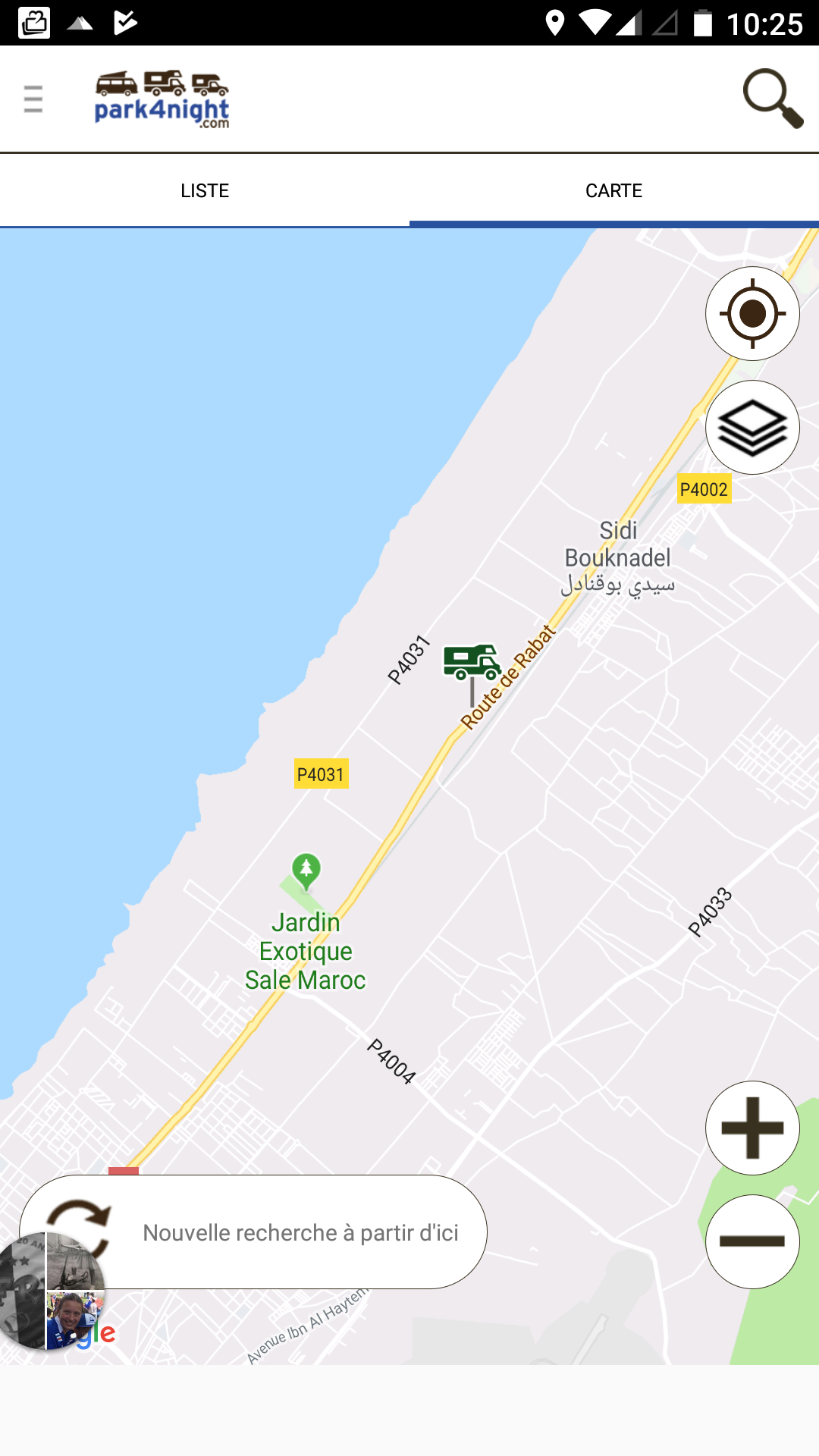Zoom out with the minus button
Screen dimensions: 819x1456
[x=752, y=1241]
